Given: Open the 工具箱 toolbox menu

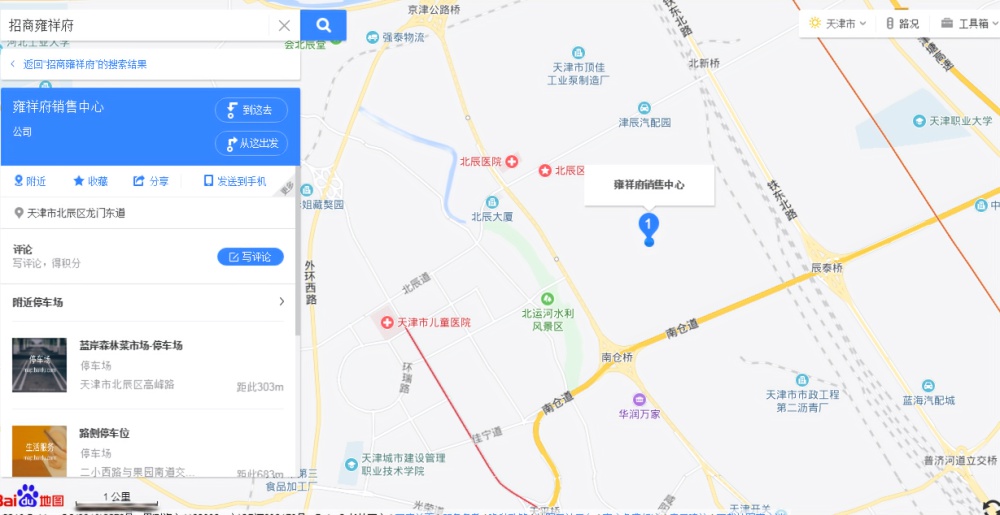Looking at the screenshot, I should 966,23.
